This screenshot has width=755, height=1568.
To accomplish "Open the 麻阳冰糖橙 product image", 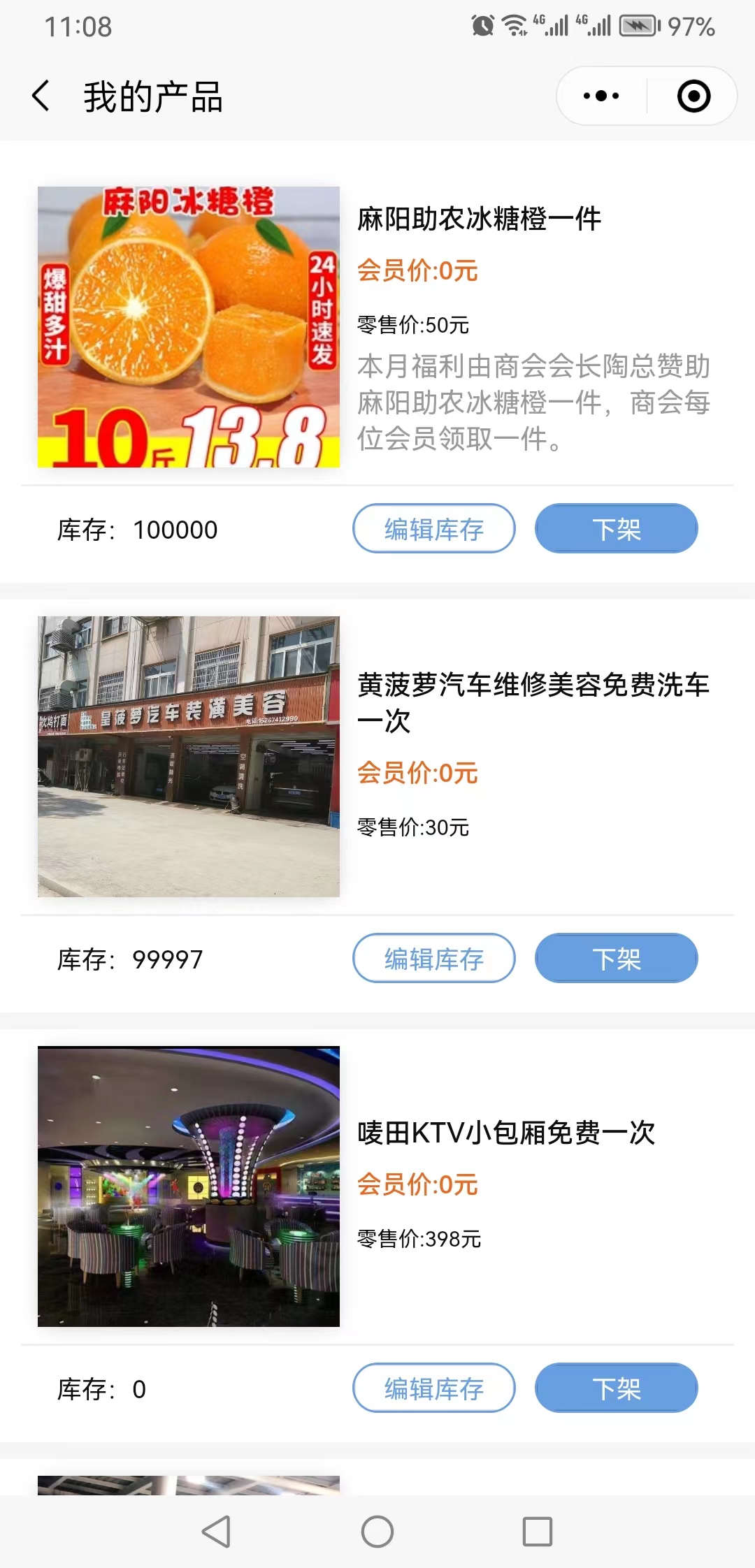I will pyautogui.click(x=189, y=327).
